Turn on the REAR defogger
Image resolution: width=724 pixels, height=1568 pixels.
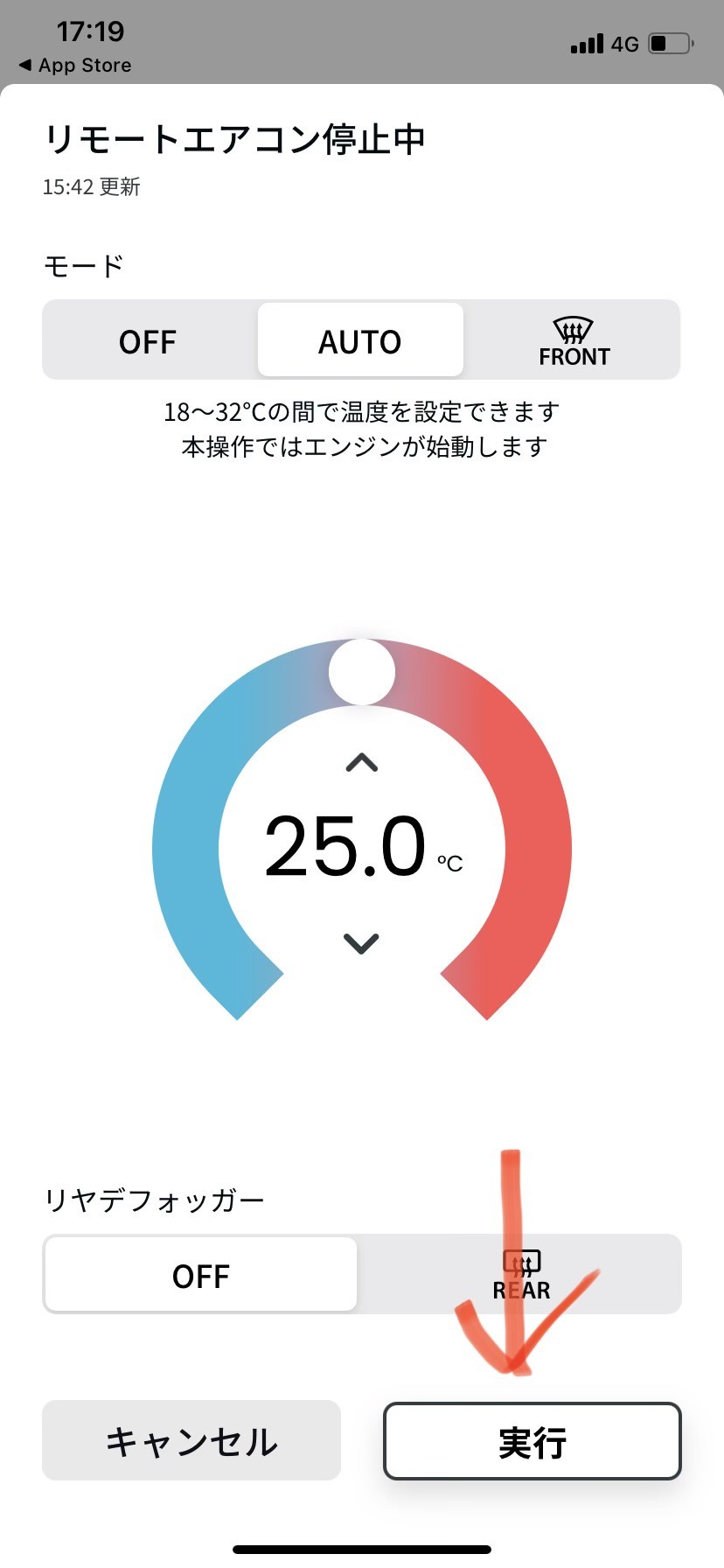tap(521, 1275)
